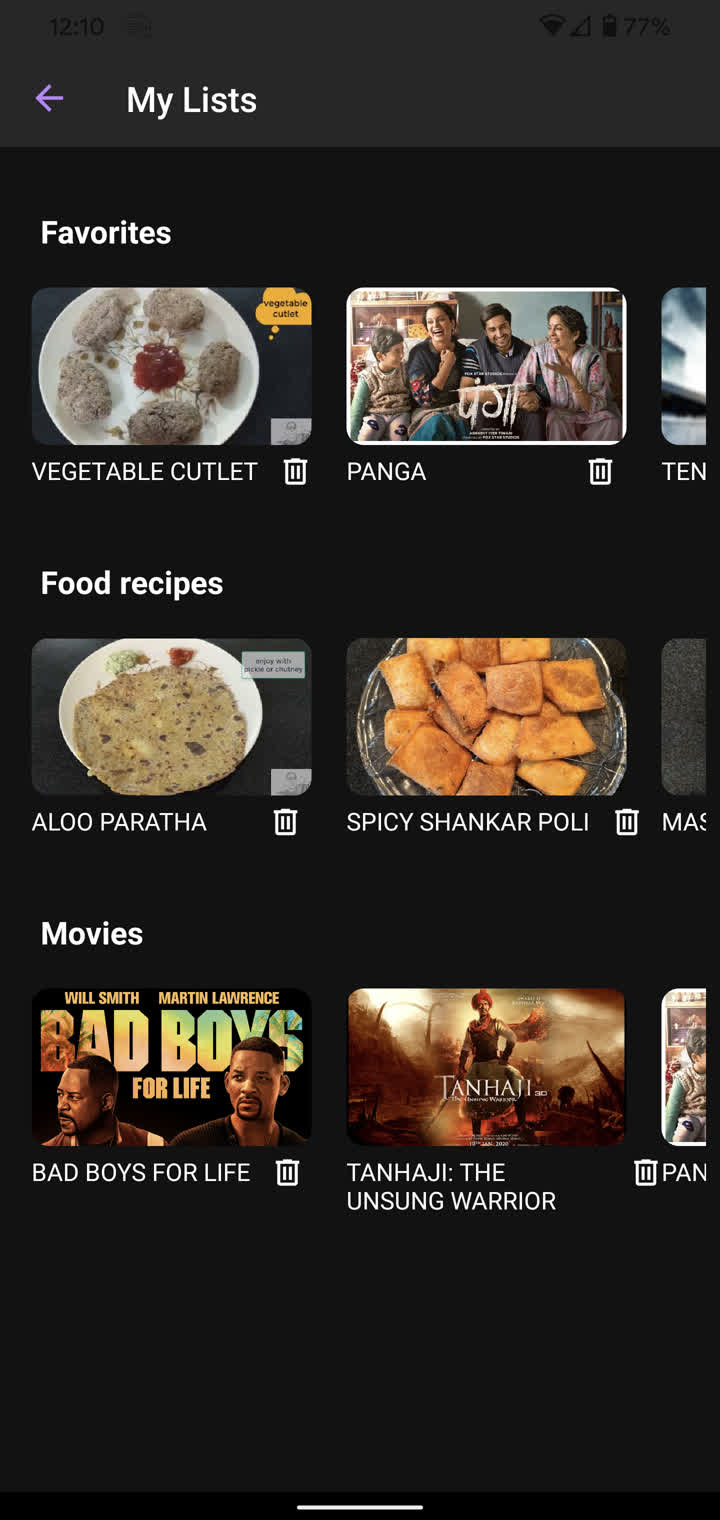This screenshot has width=720, height=1520.
Task: Delete Aloo Paratha from Food recipes
Action: click(286, 822)
